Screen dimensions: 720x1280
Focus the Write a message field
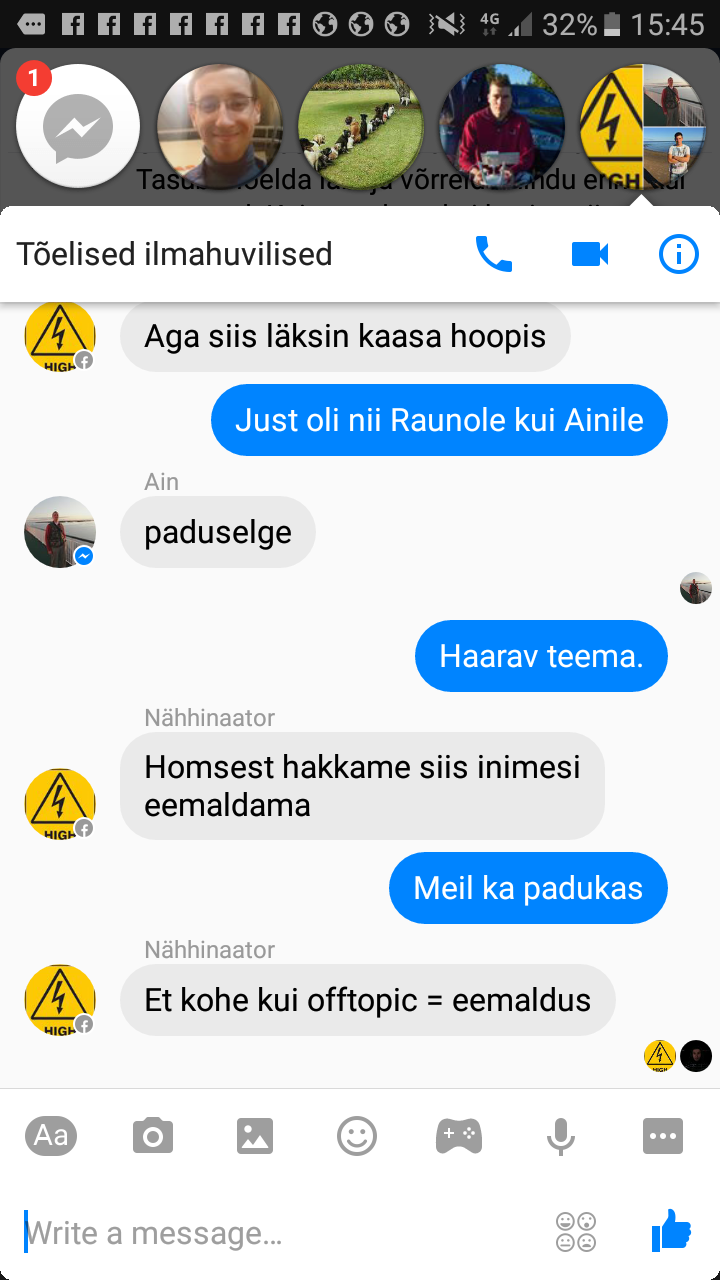coord(280,1233)
